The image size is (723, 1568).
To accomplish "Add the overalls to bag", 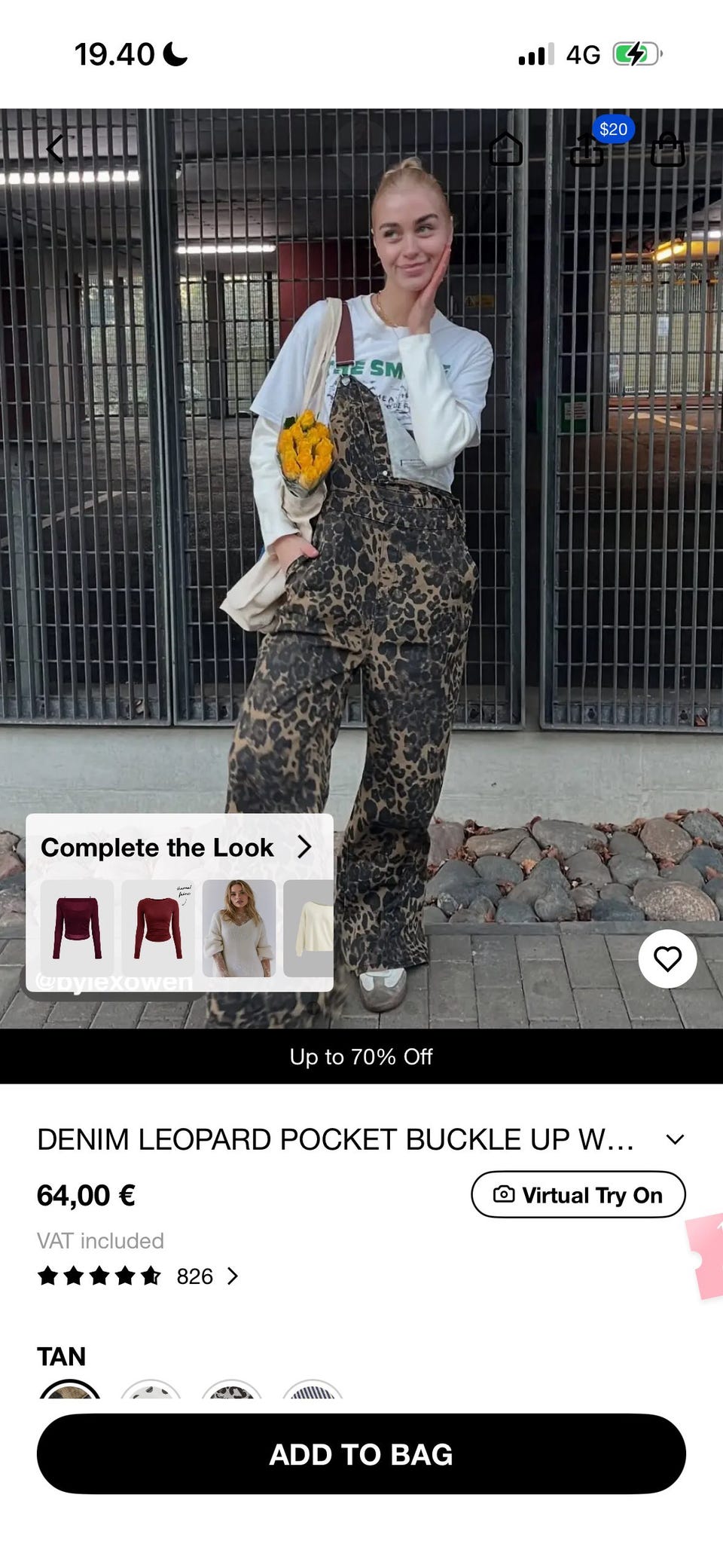I will (x=361, y=1453).
